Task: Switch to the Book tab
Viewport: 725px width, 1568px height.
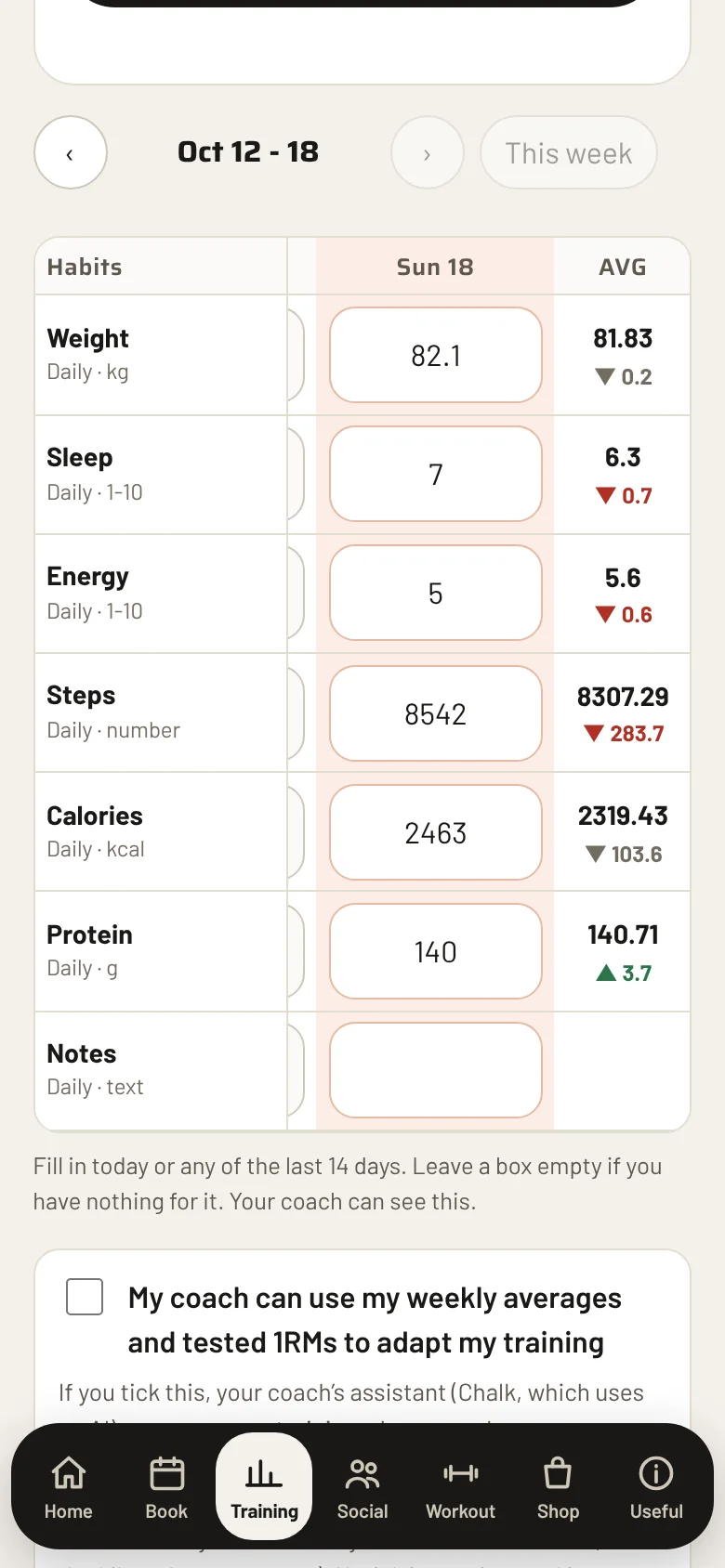Action: [166, 1486]
